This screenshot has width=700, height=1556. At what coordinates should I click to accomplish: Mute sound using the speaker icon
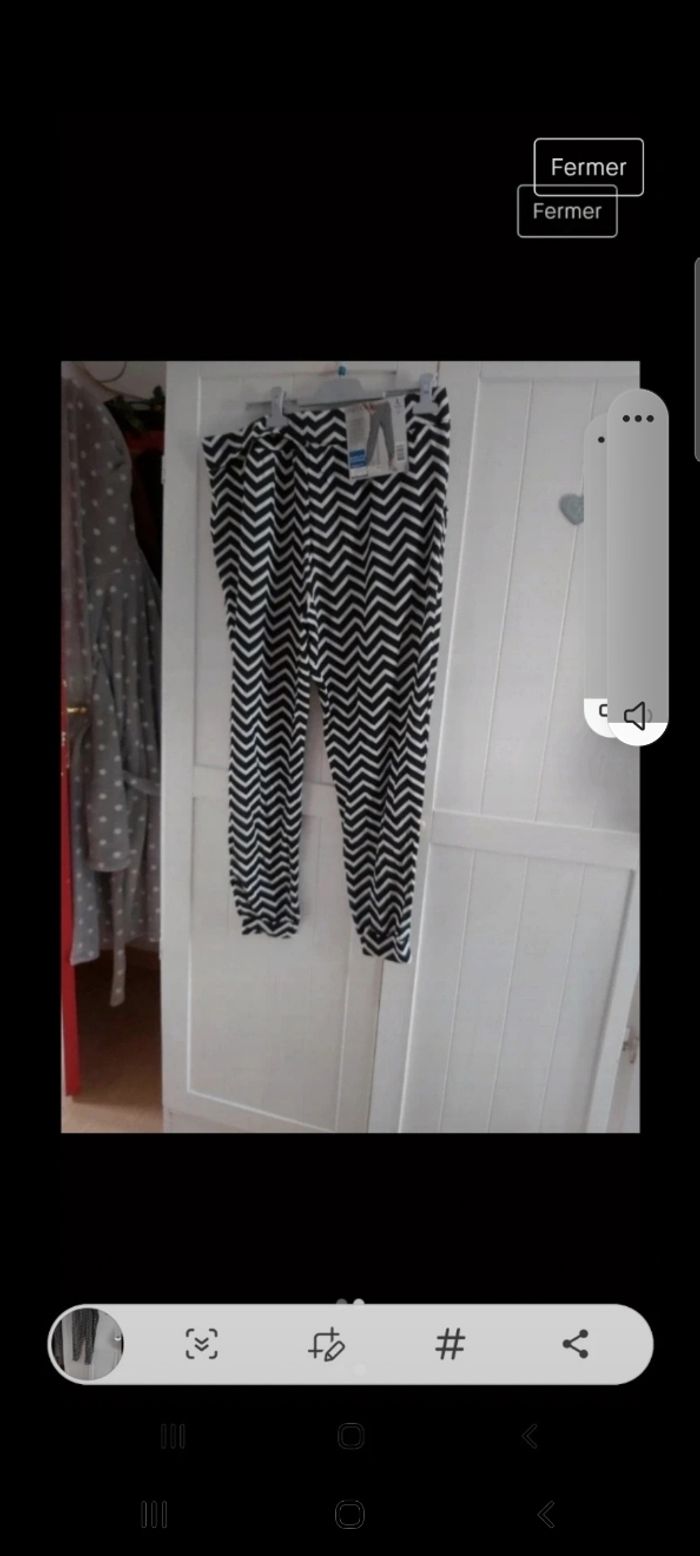[636, 715]
